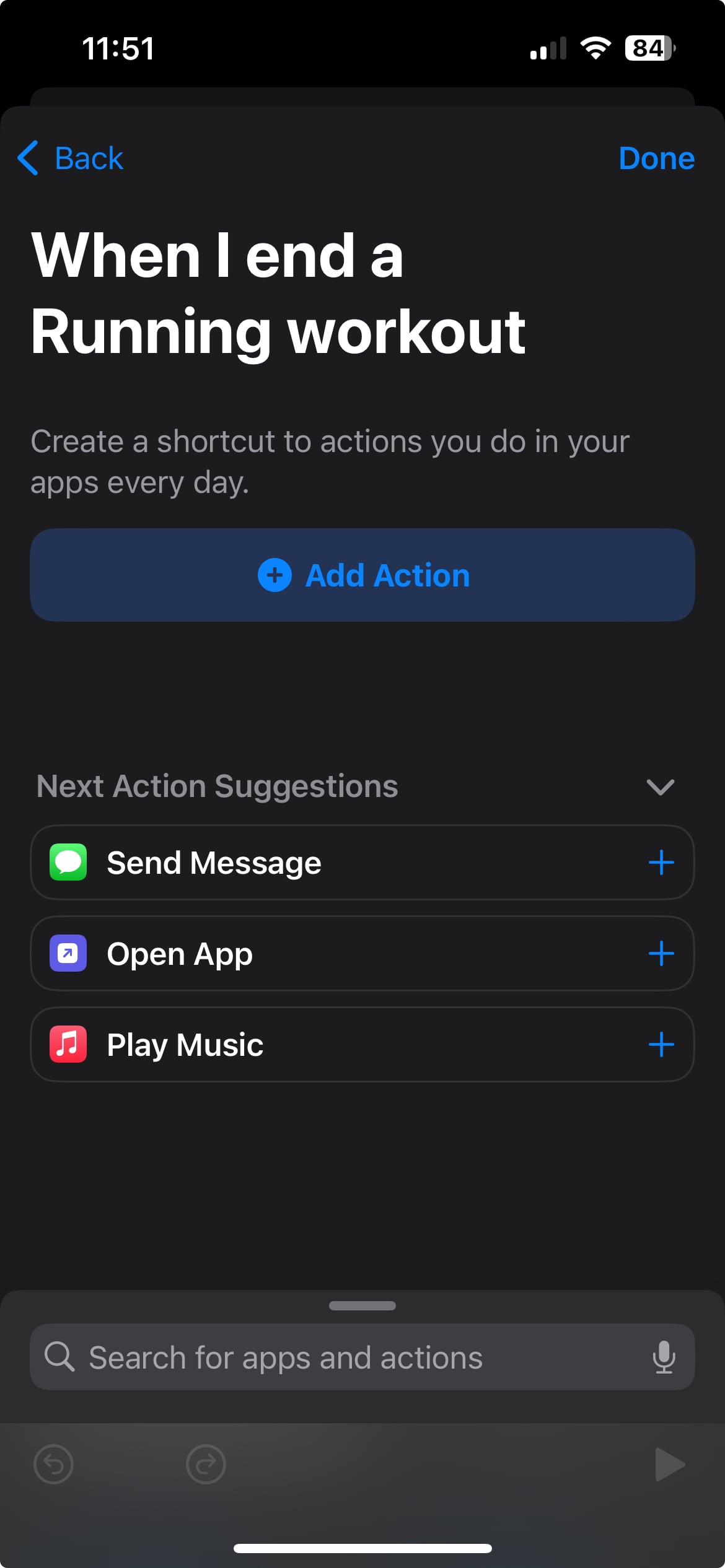The height and width of the screenshot is (1568, 725).
Task: Redo the last undone change
Action: click(206, 1465)
